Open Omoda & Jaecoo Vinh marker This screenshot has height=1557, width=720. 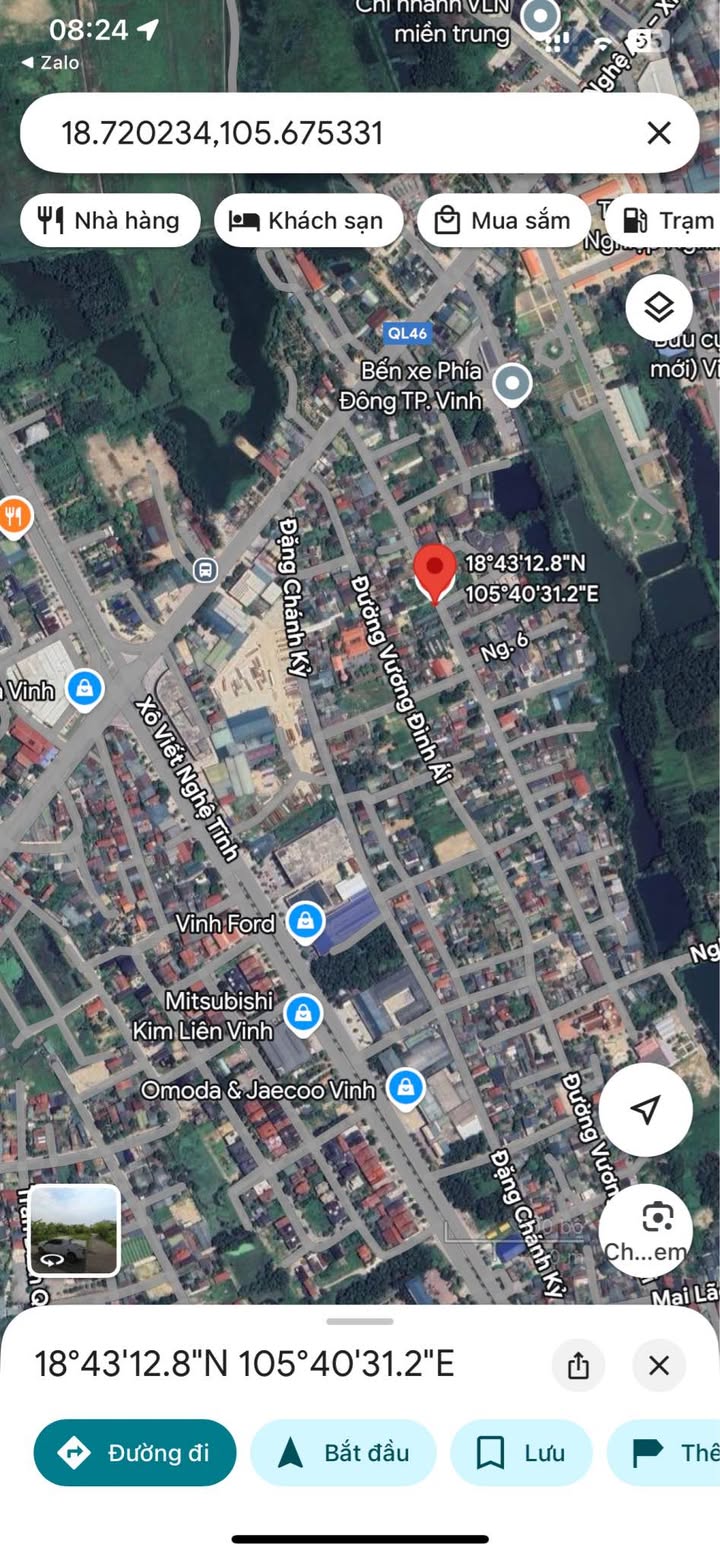tap(405, 1089)
